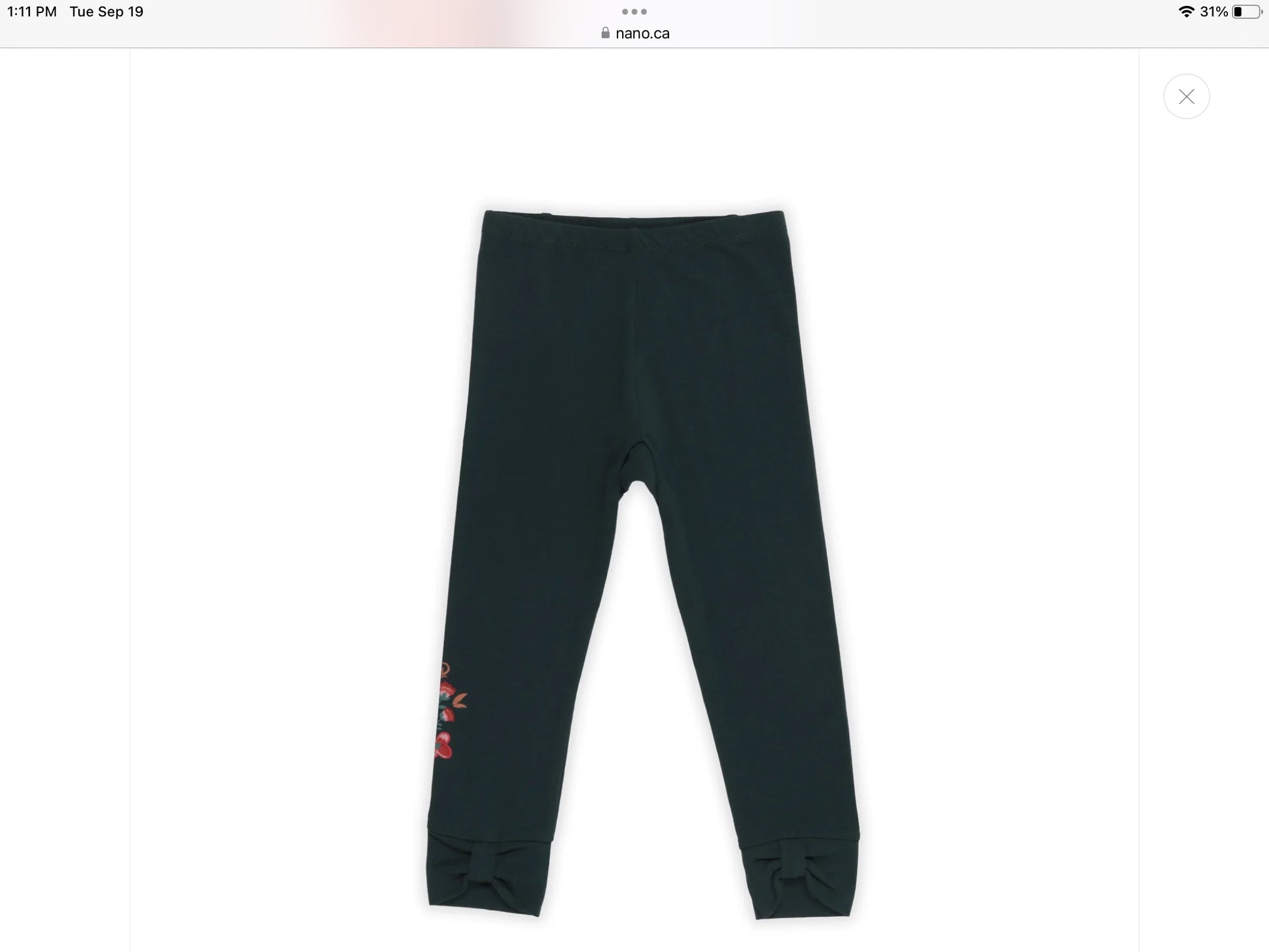This screenshot has height=952, width=1269.
Task: Tap the nano.ca address bar
Action: [634, 33]
